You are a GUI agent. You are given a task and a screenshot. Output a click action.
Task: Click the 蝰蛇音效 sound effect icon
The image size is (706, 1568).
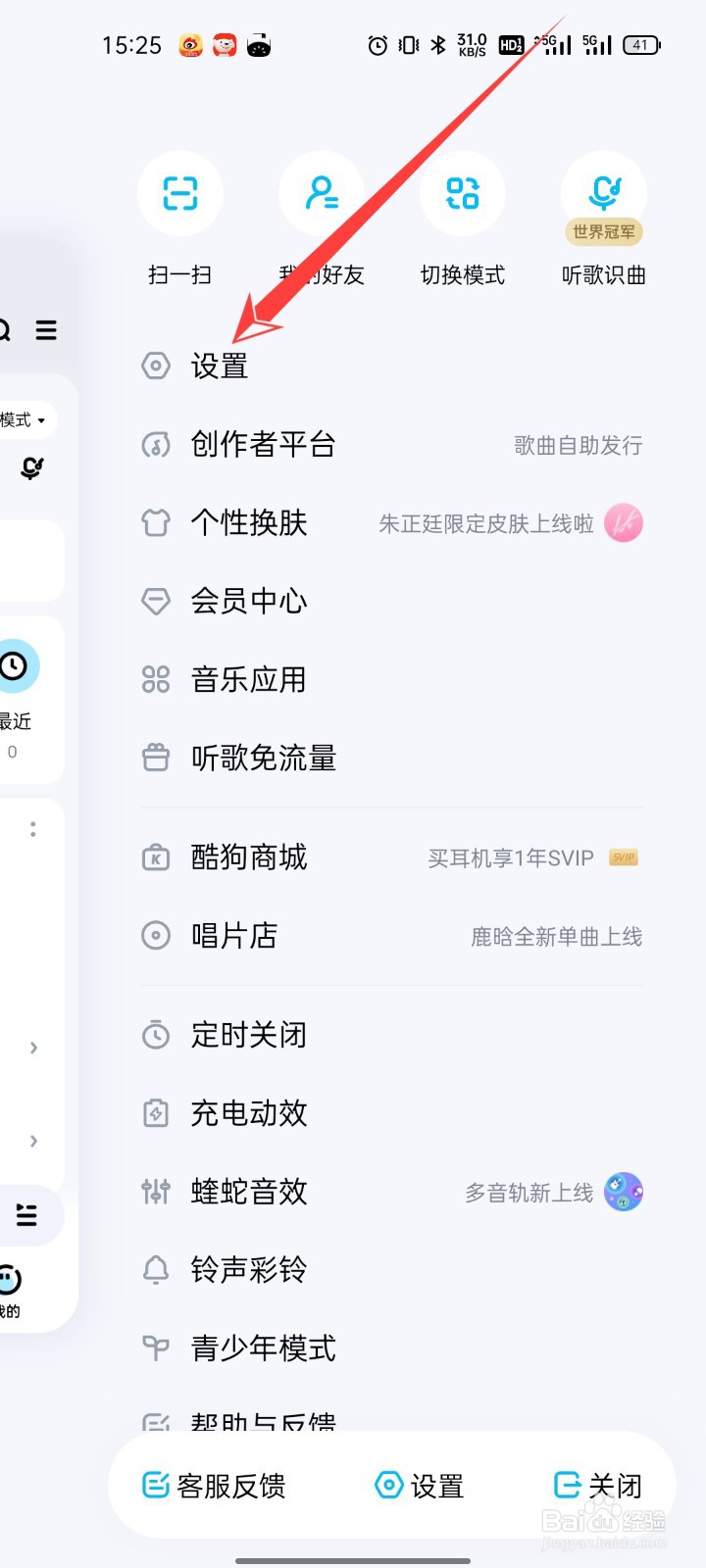[155, 1192]
